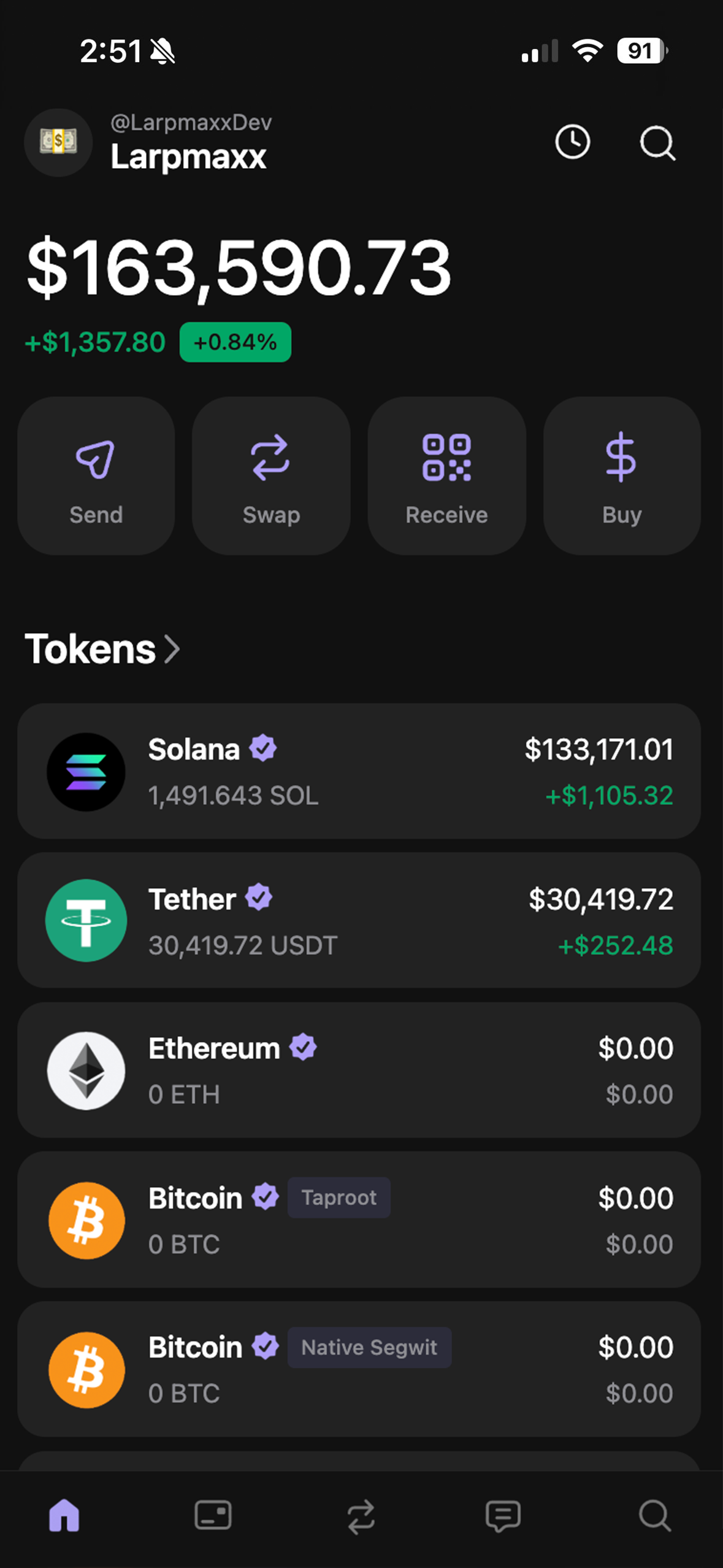The height and width of the screenshot is (1568, 723).
Task: Open the Solana verified badge
Action: (x=262, y=748)
